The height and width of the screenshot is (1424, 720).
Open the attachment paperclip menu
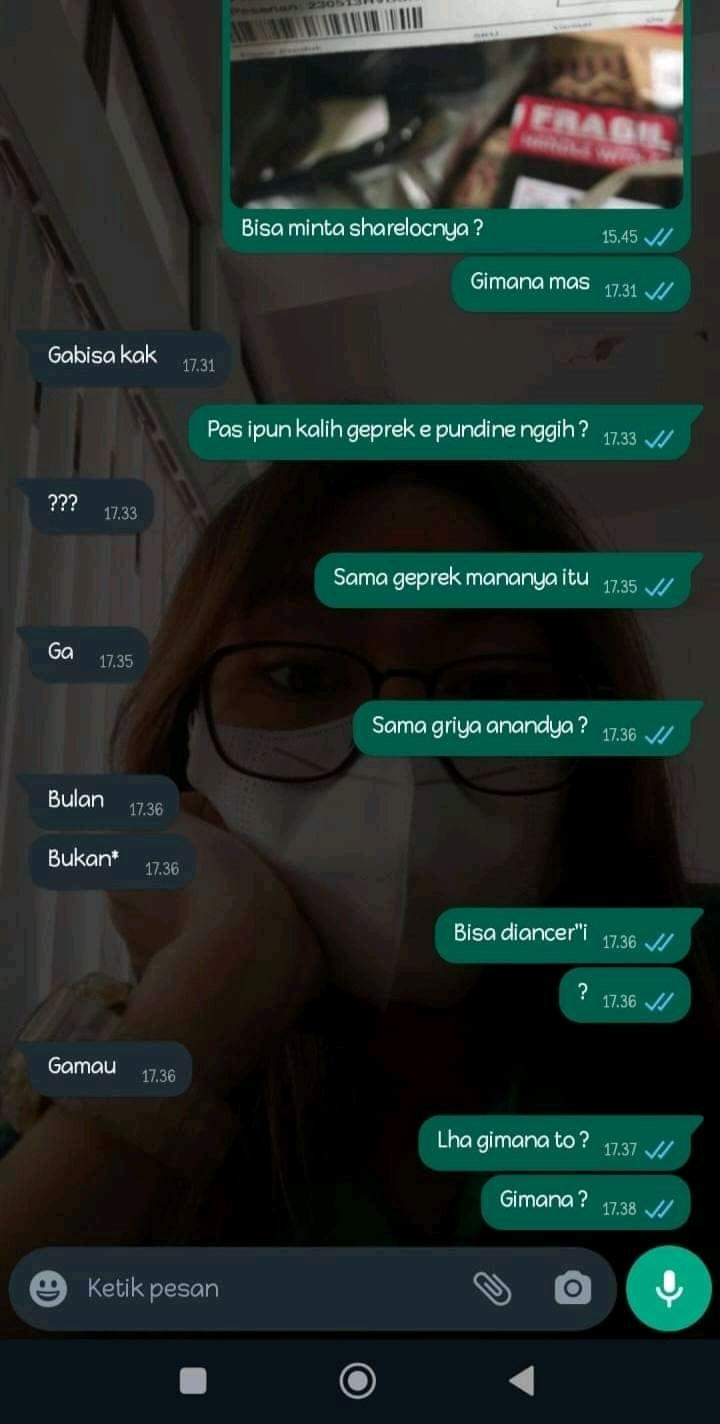[x=497, y=1288]
